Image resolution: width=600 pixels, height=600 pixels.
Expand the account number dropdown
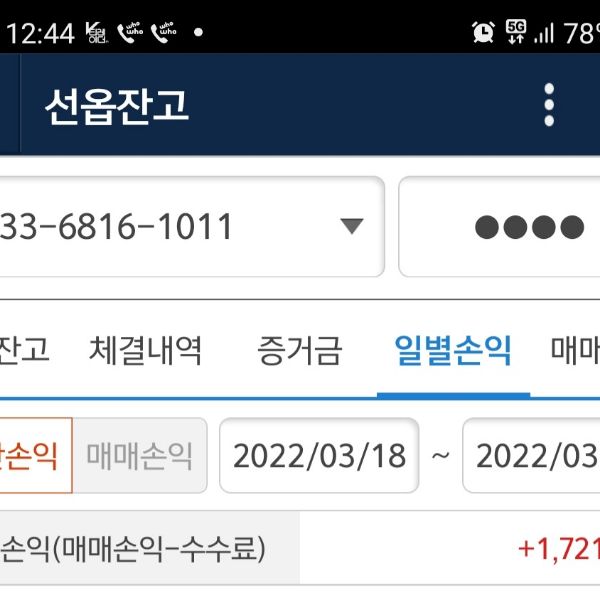coord(351,227)
